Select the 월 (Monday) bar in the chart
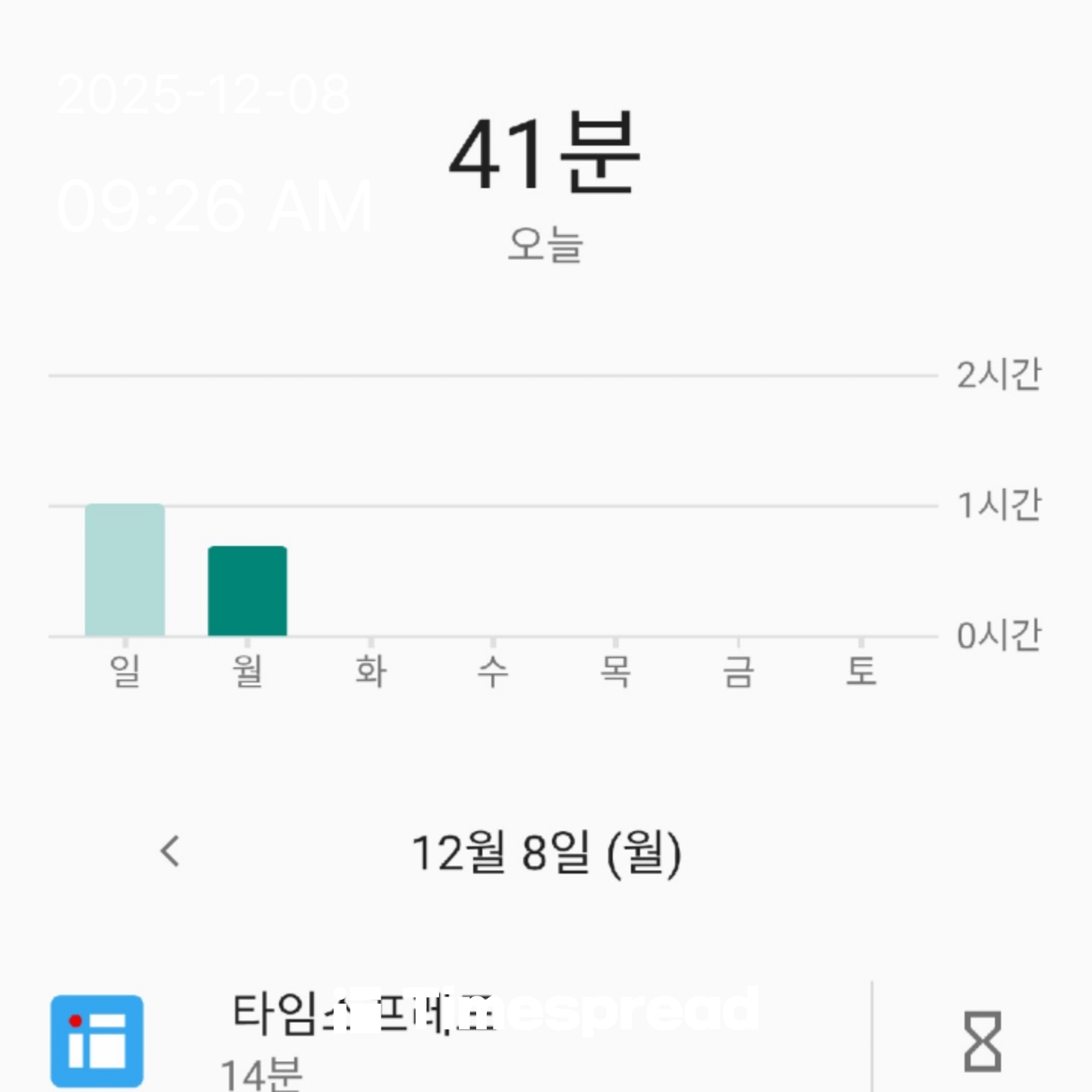This screenshot has width=1092, height=1092. point(247,591)
